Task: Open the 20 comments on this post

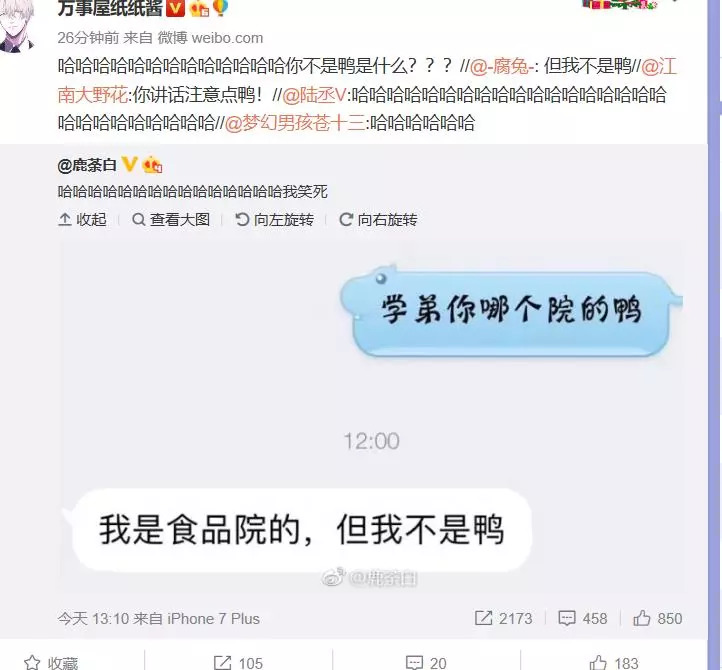Action: point(427,662)
